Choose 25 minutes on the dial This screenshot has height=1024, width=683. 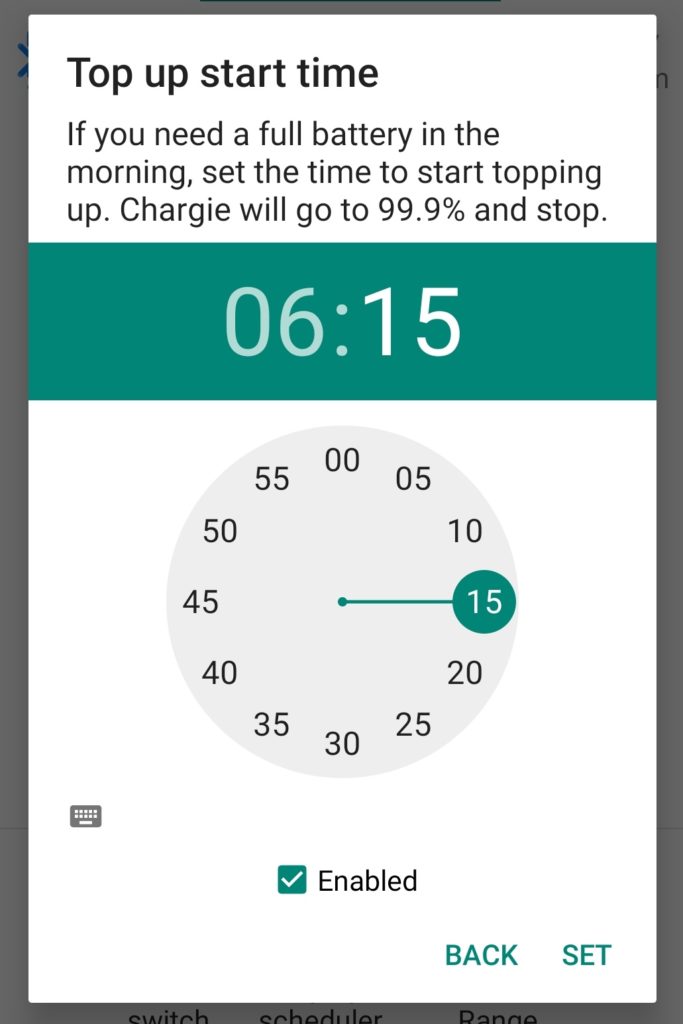413,724
